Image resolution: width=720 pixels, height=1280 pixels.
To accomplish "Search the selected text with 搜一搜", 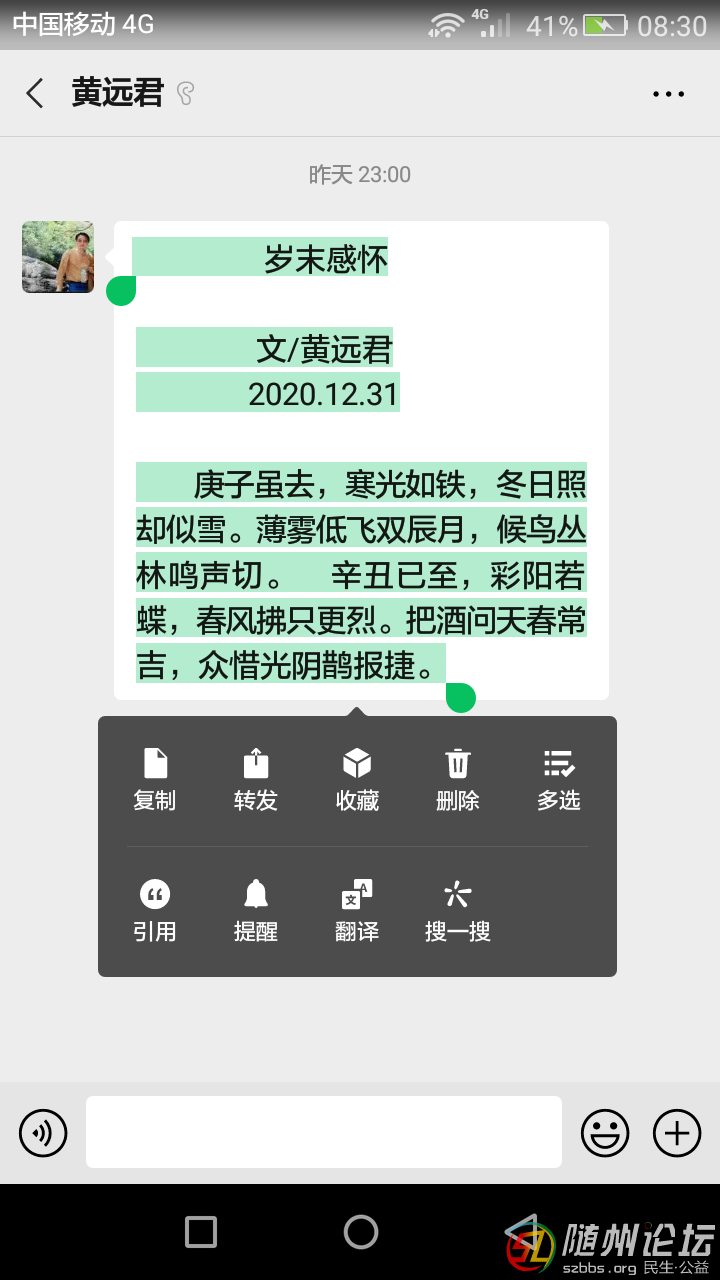I will (x=458, y=911).
